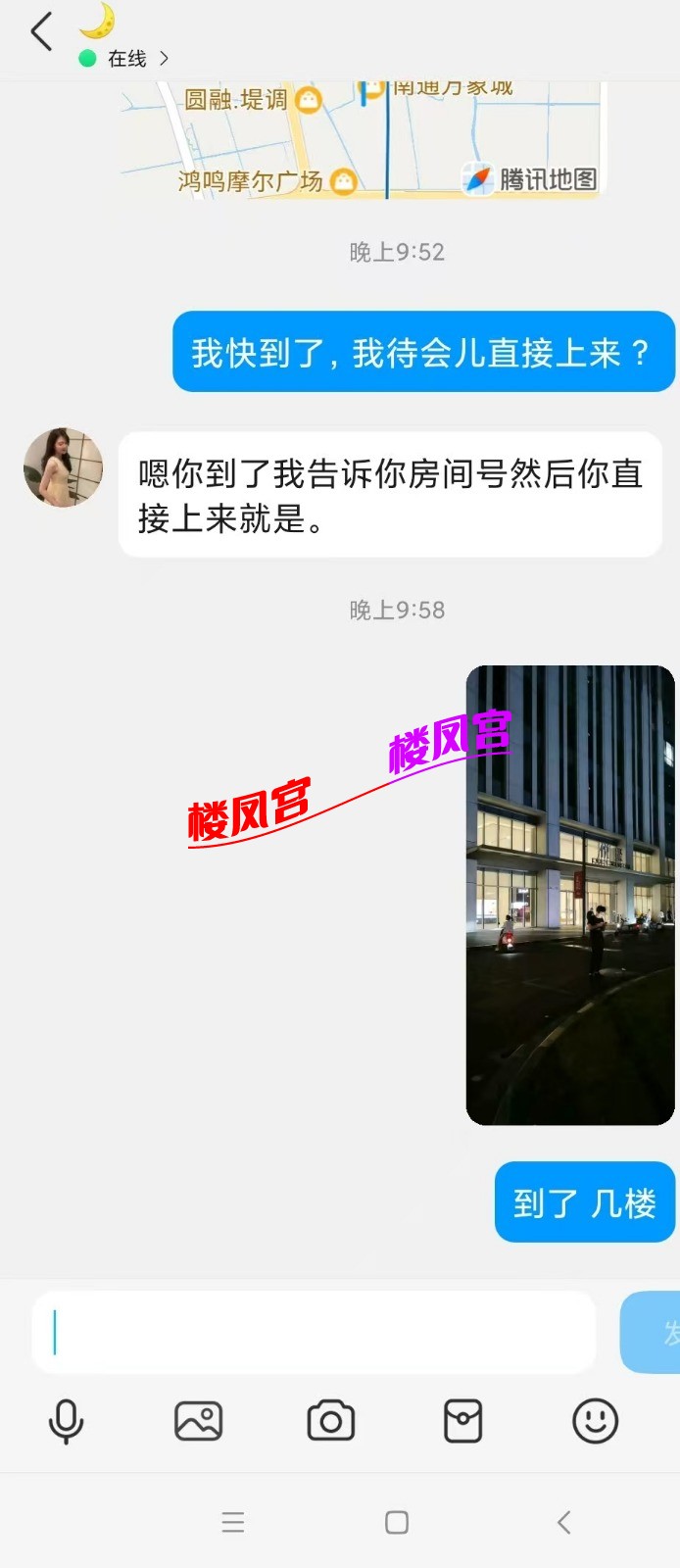Open the camera to take photo
The image size is (680, 1568).
point(331,1421)
